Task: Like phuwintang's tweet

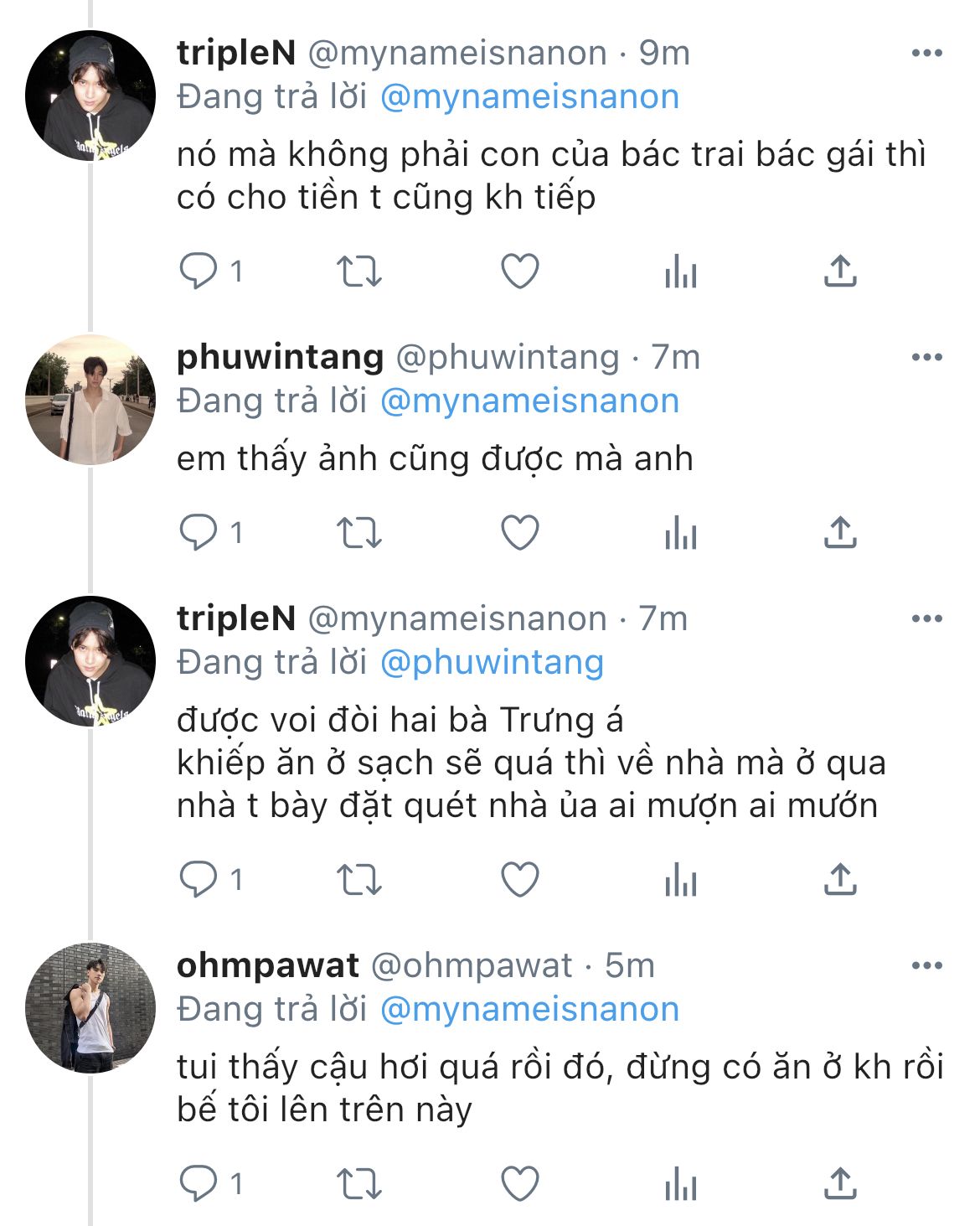Action: pos(519,533)
